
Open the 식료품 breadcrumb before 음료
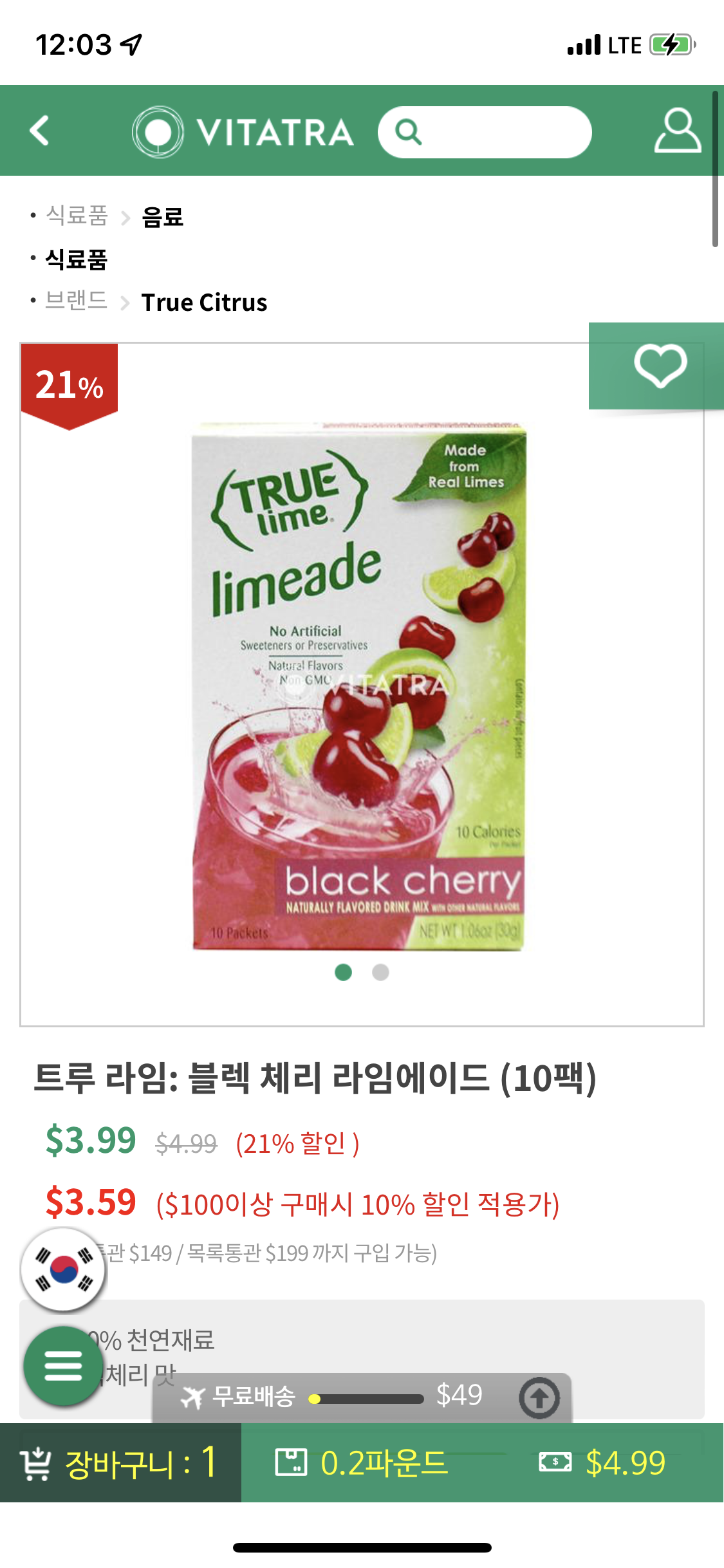[x=77, y=215]
